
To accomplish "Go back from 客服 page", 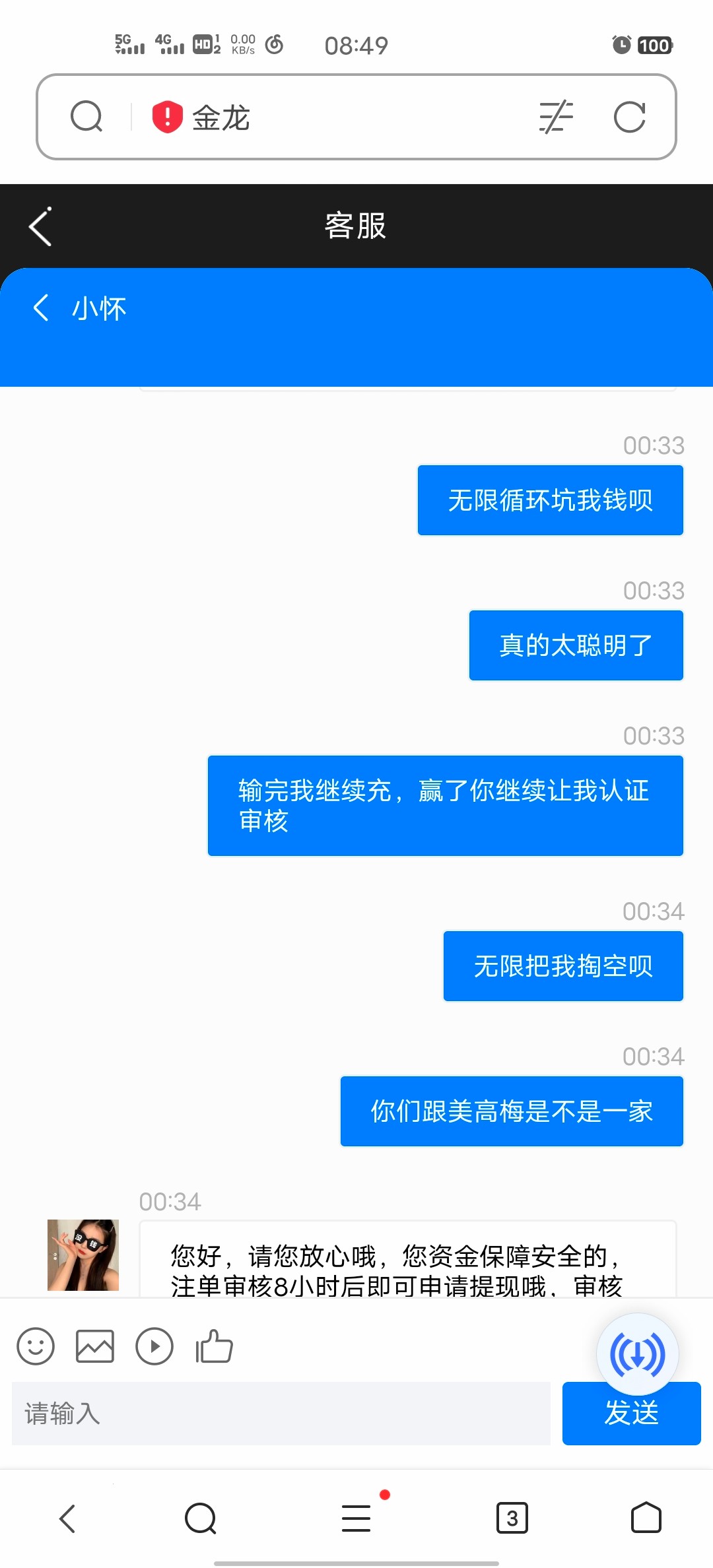I will pos(40,226).
